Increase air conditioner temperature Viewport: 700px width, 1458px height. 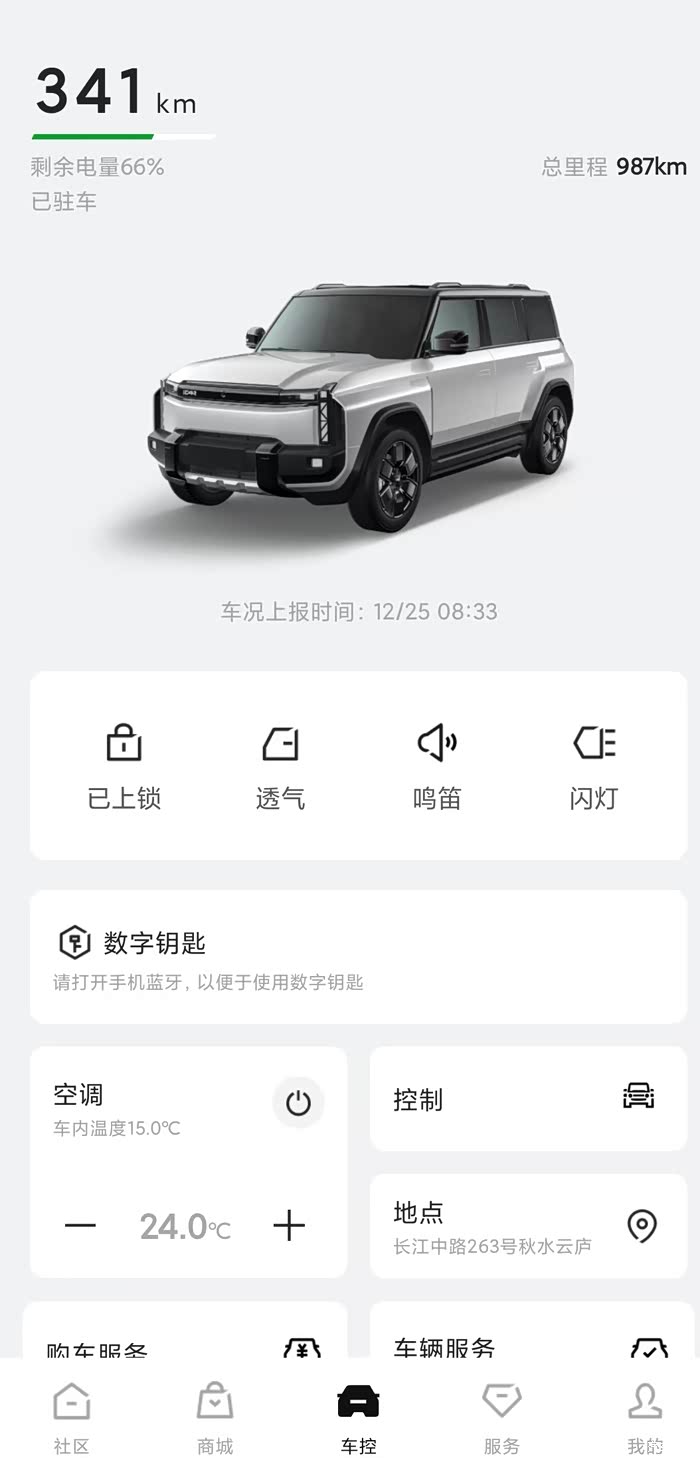(x=289, y=1226)
